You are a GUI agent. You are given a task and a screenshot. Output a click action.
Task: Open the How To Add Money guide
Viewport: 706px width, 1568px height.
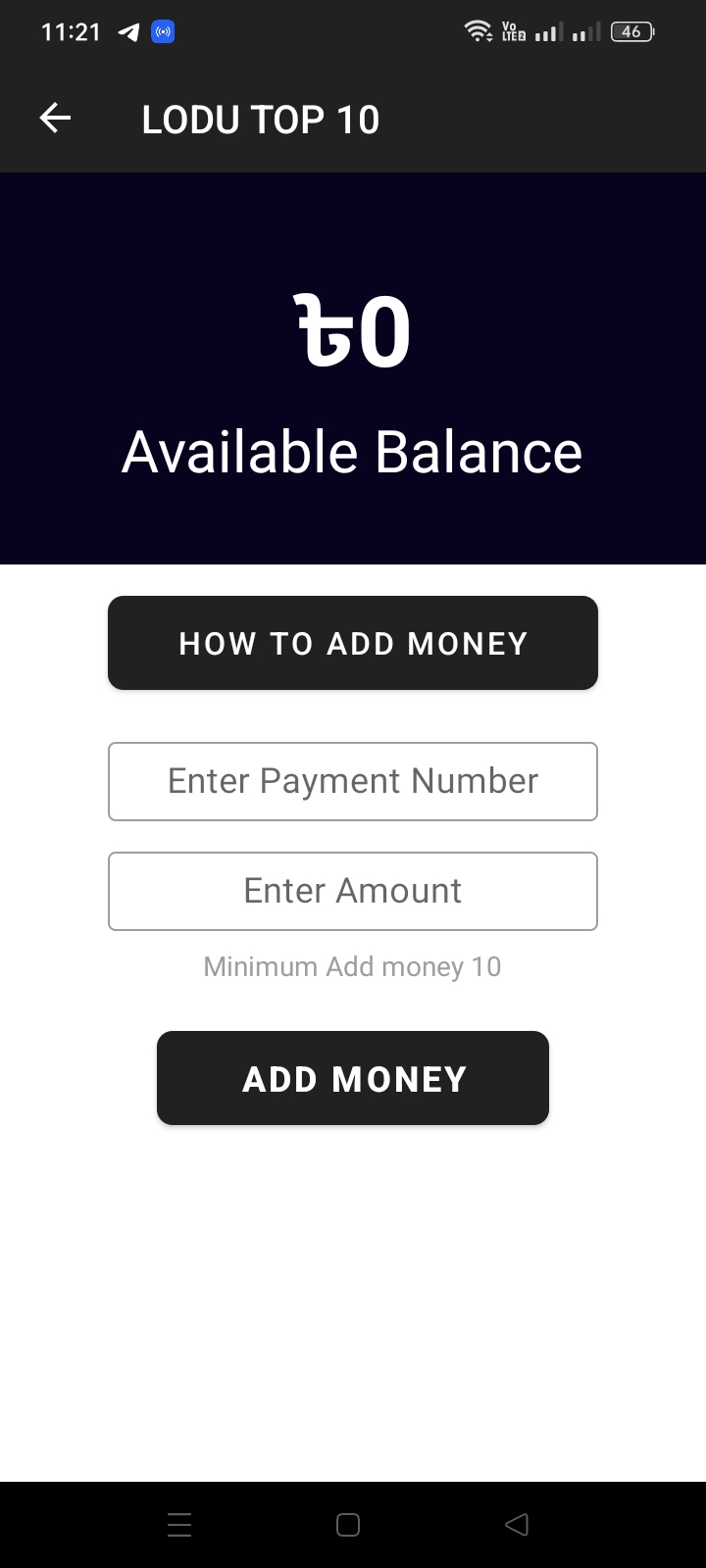(x=353, y=643)
